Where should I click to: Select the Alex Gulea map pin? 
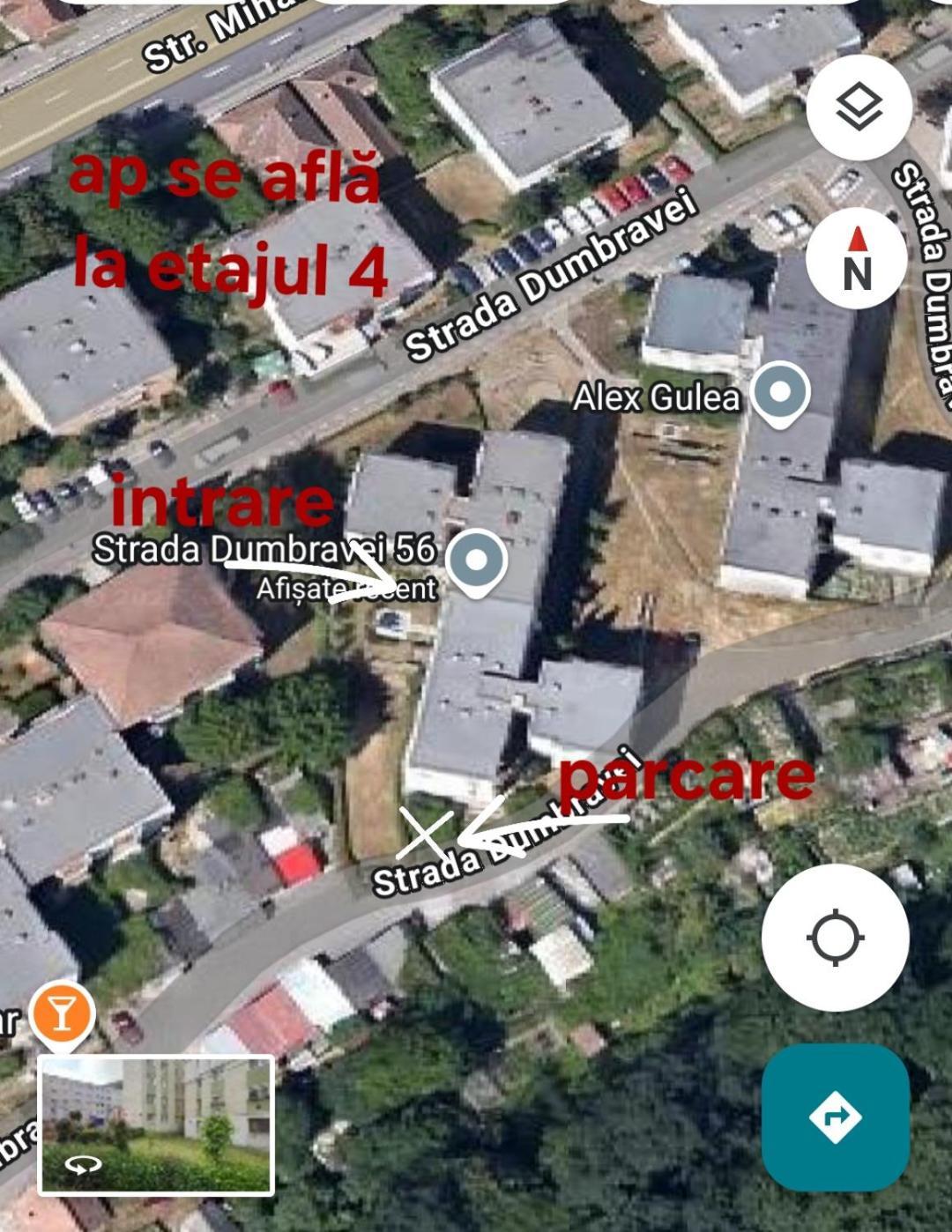point(780,393)
